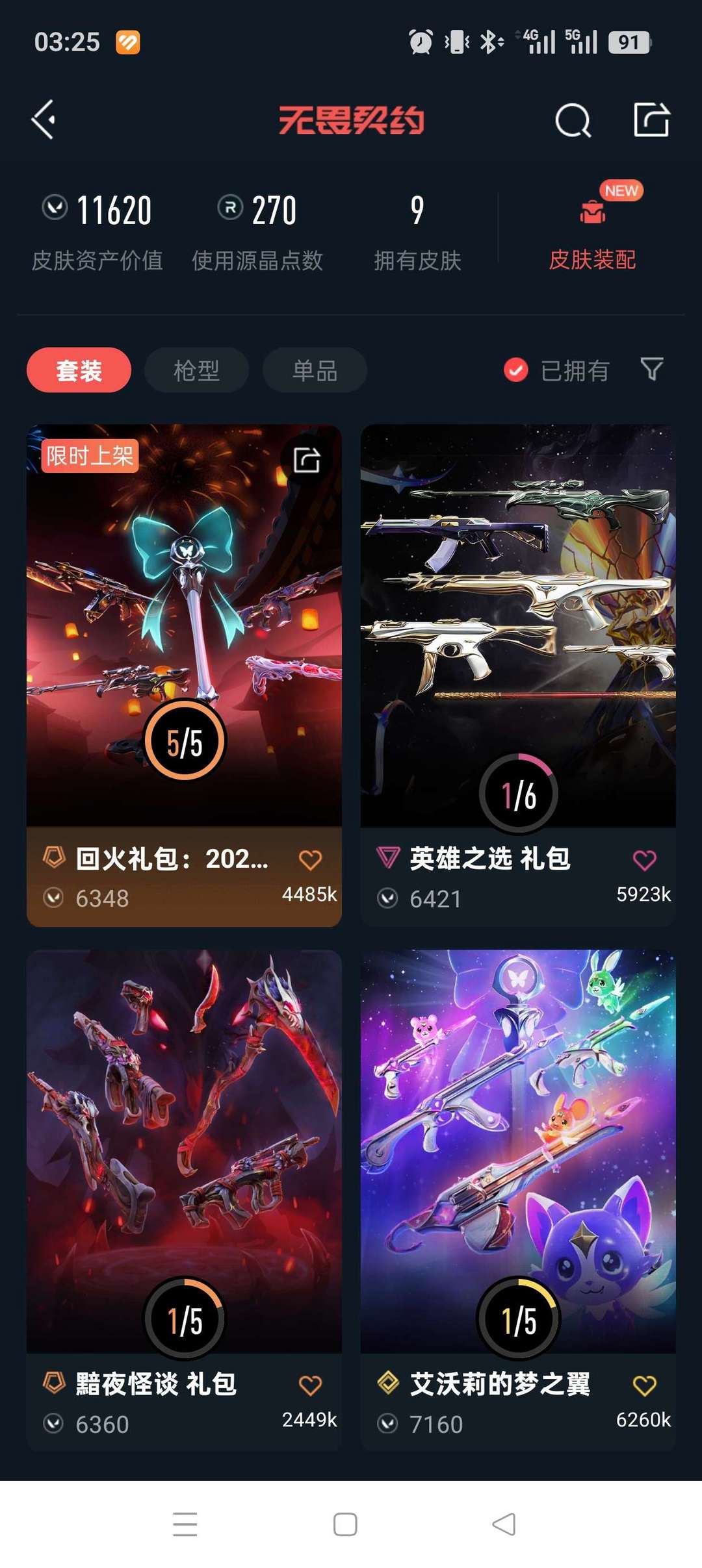Image resolution: width=702 pixels, height=1568 pixels.
Task: Expand the 限时上架 badge on the first card
Action: click(90, 457)
